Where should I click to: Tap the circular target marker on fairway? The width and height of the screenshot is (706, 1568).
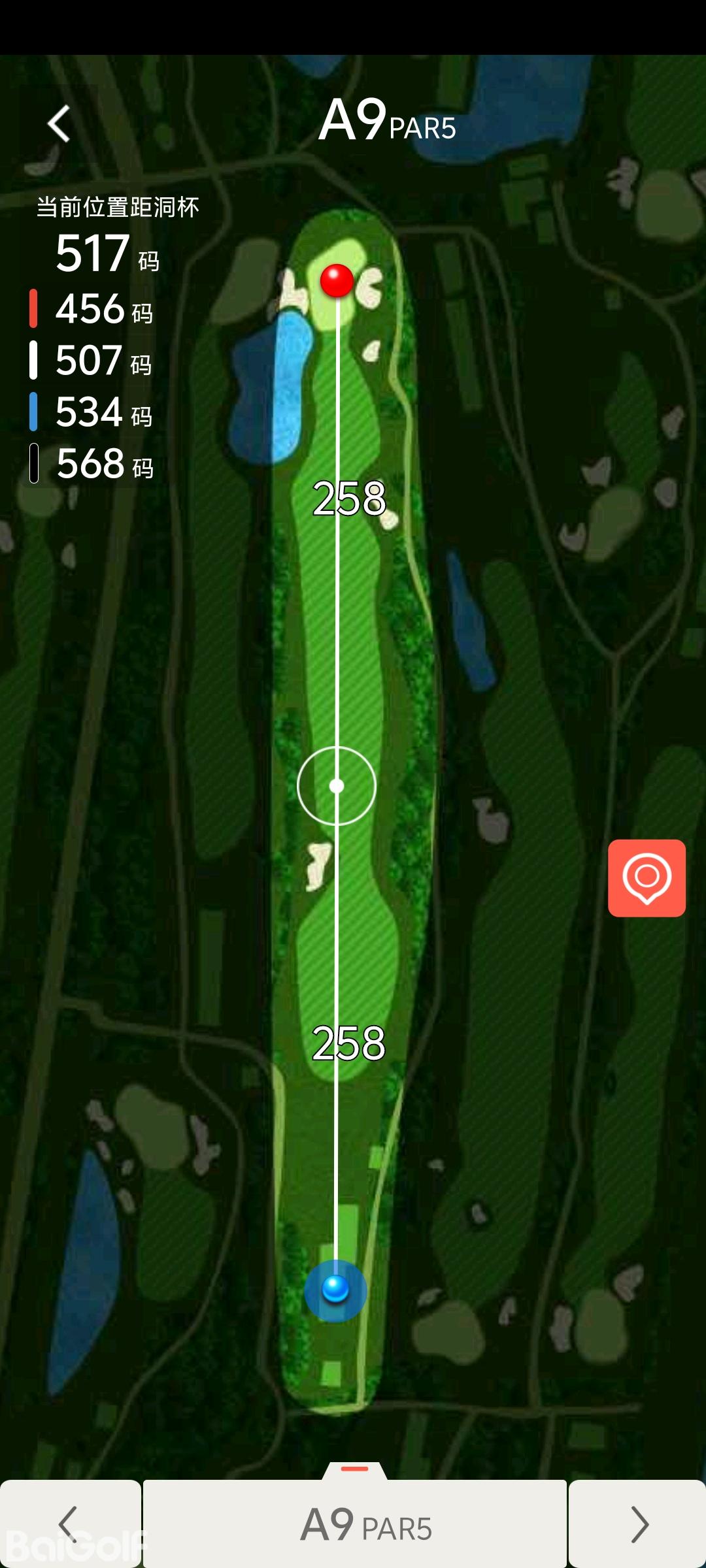pyautogui.click(x=337, y=786)
